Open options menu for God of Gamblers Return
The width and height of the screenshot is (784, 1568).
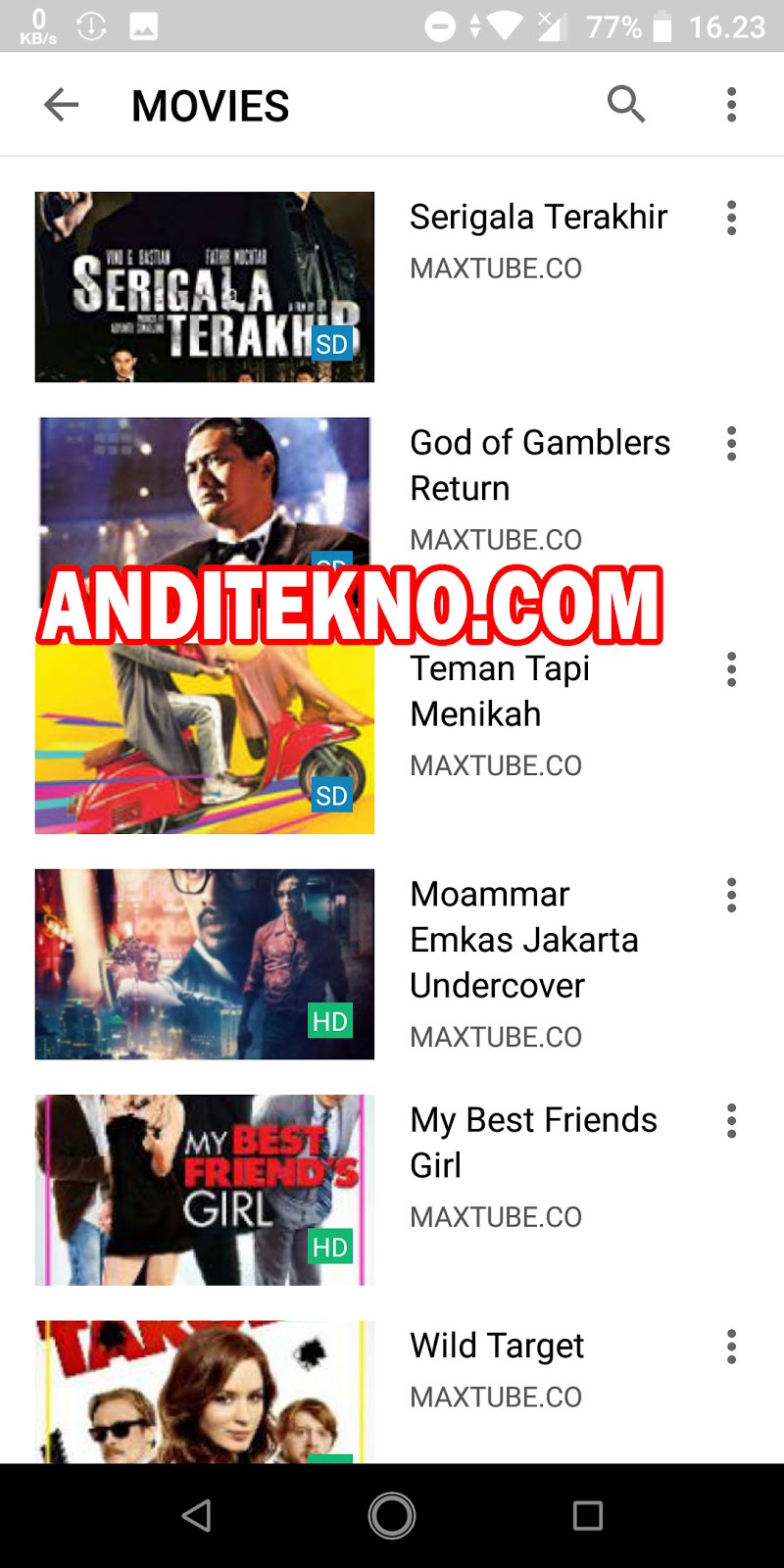[x=731, y=444]
